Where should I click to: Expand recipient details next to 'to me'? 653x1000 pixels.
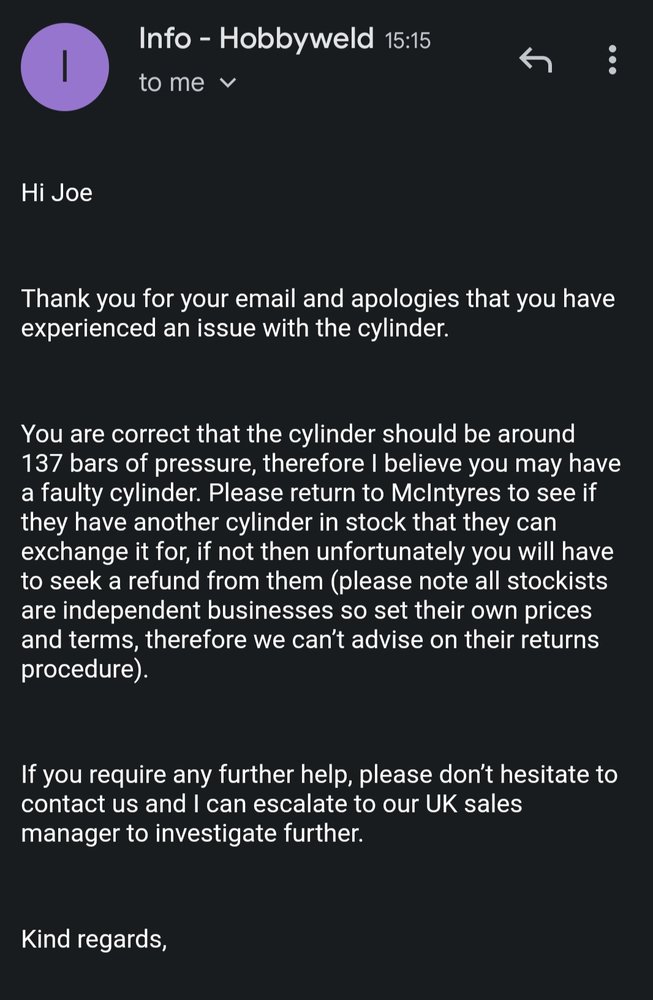click(x=227, y=84)
